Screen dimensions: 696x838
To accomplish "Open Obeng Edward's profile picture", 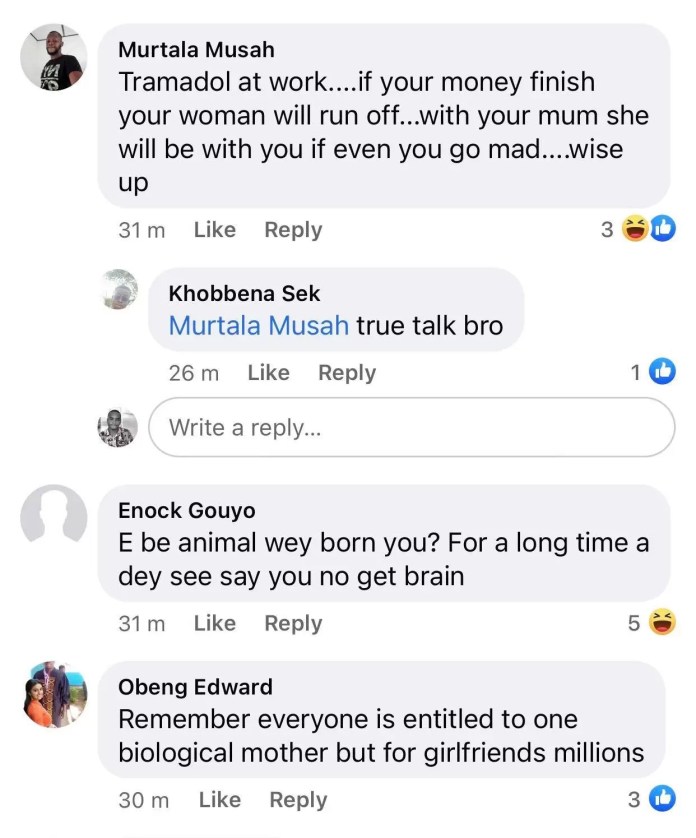I will pos(54,695).
